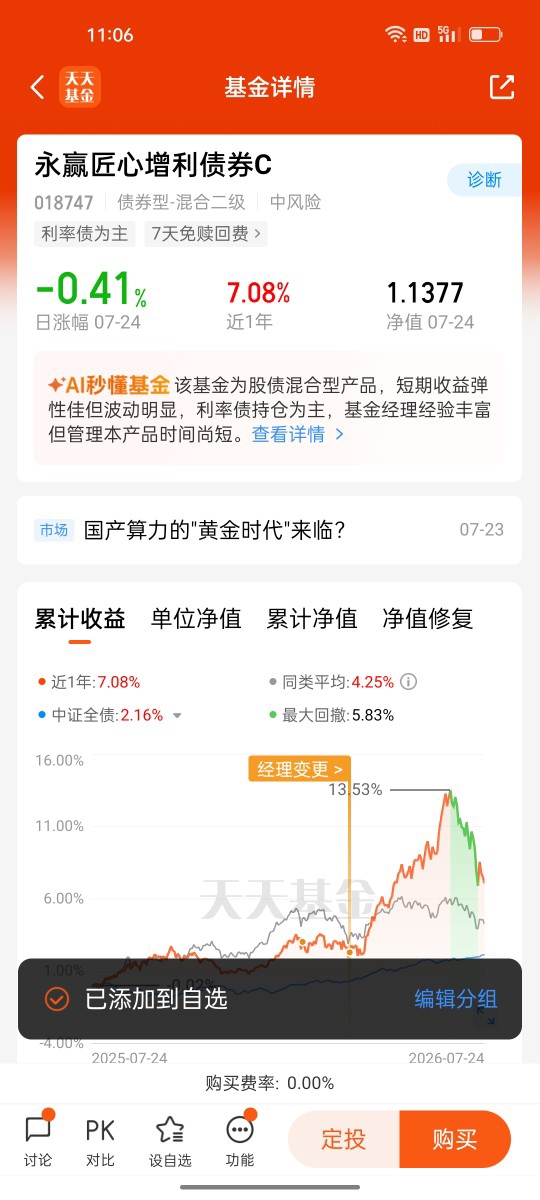Open the 讨论 section
The image size is (540, 1200).
[x=38, y=1139]
